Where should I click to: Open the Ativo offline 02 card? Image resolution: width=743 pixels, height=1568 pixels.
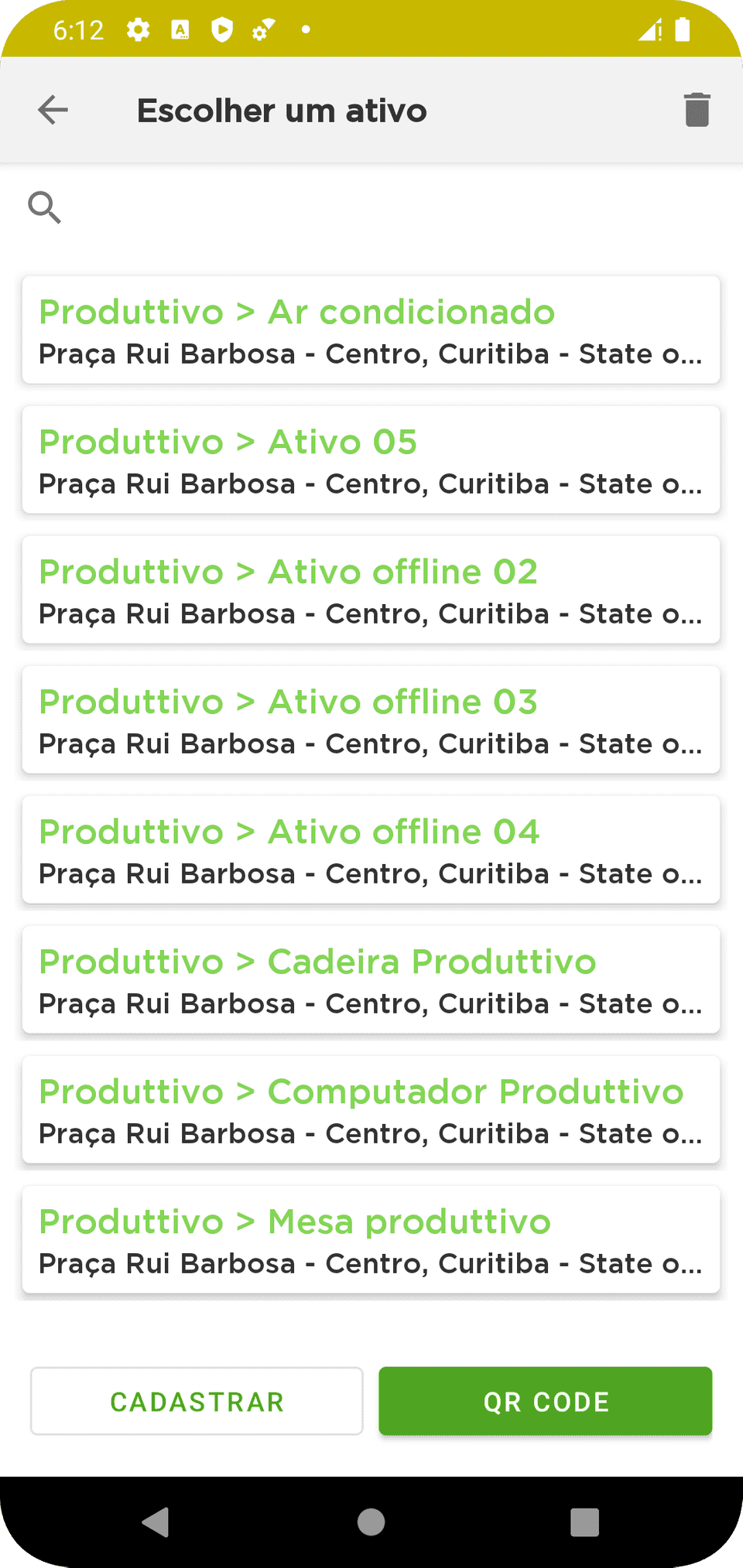pos(371,590)
